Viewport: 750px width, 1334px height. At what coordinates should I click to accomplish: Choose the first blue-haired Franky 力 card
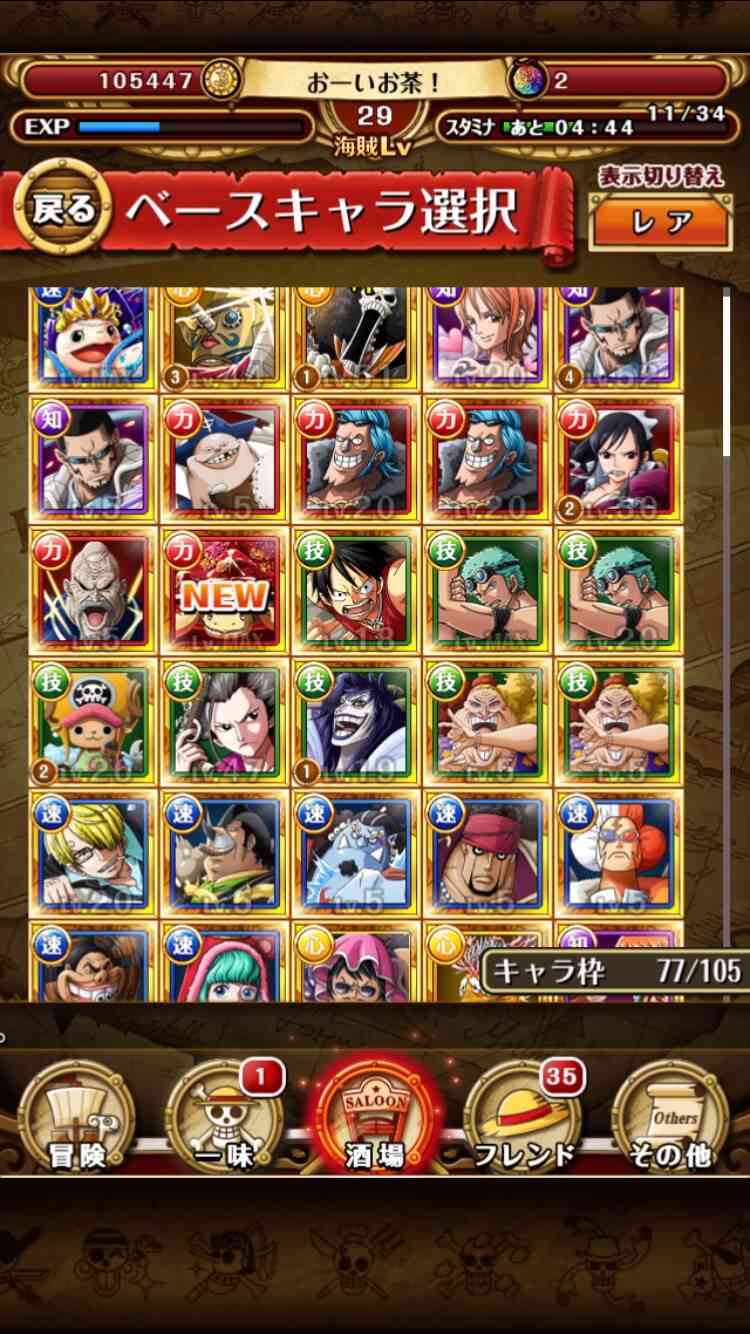pos(357,460)
